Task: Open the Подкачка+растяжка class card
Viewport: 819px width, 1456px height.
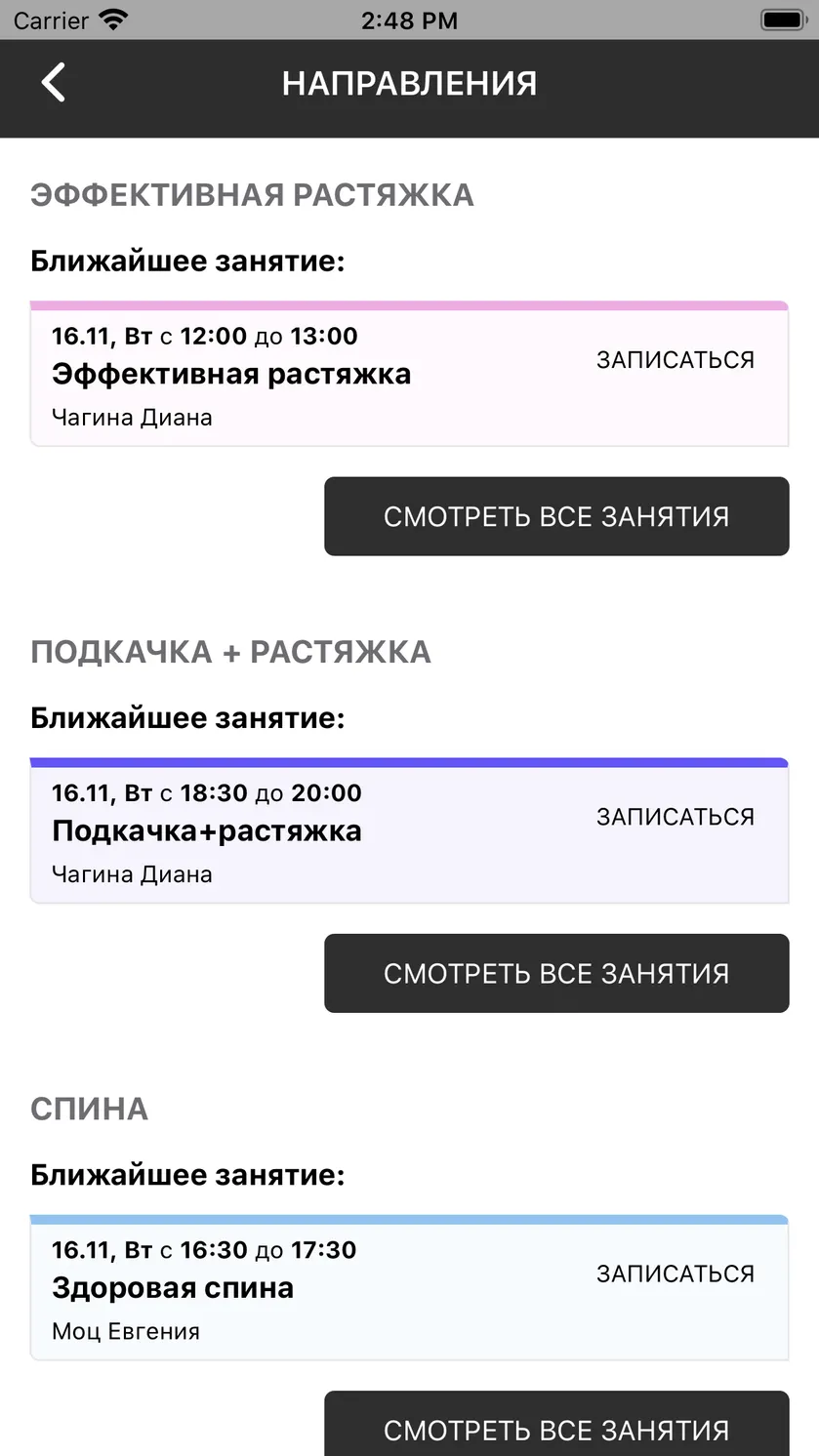Action: (409, 830)
